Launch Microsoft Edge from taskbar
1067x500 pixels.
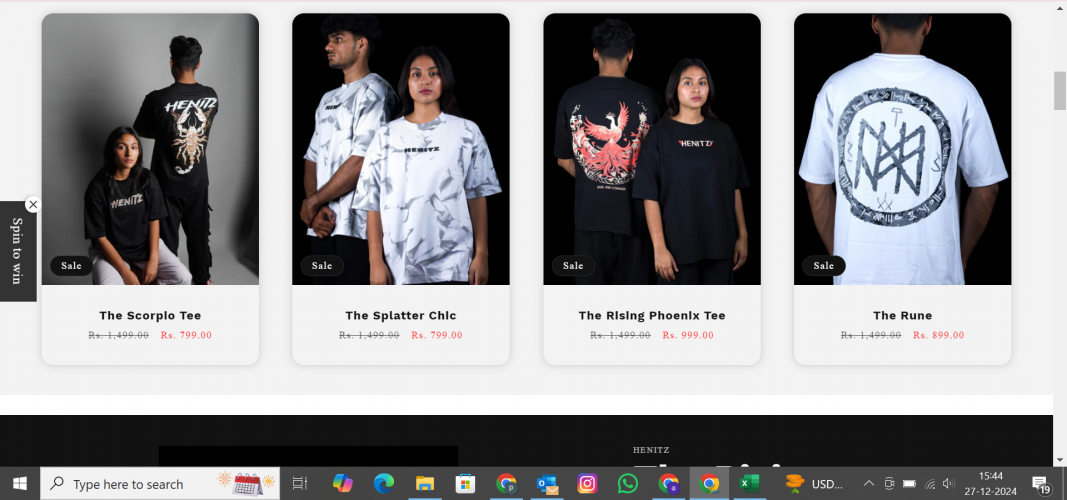tap(384, 484)
